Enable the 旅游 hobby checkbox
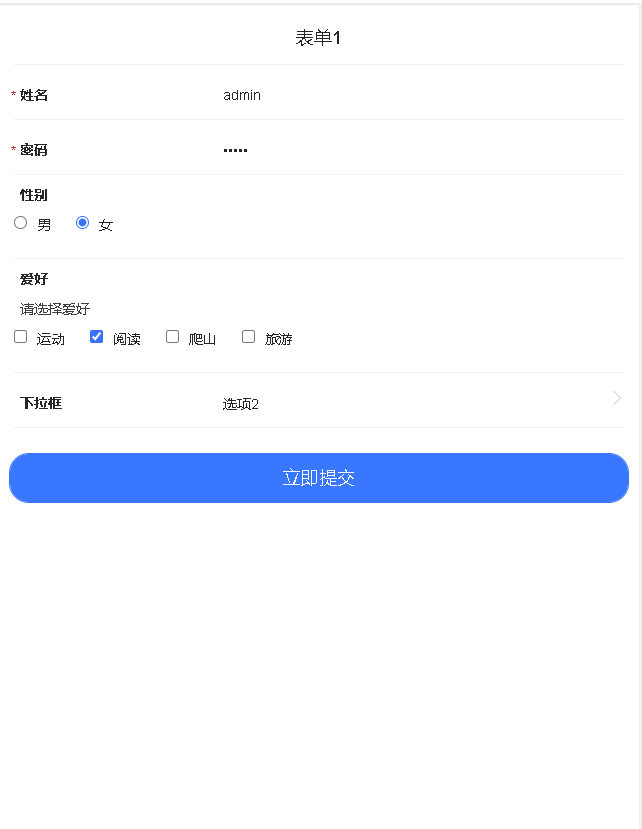This screenshot has height=829, width=642. click(x=249, y=337)
